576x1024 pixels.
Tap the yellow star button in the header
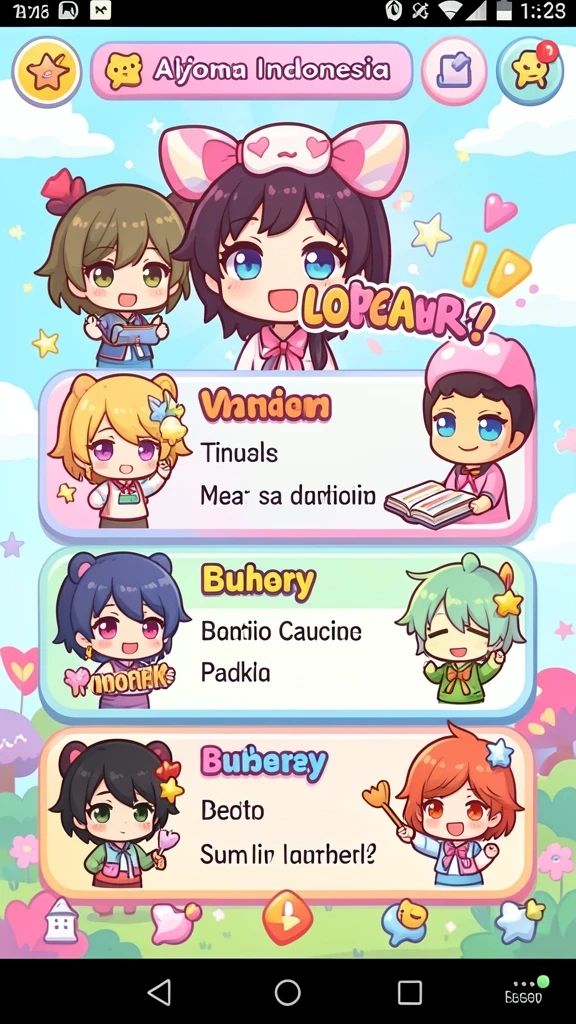point(46,72)
